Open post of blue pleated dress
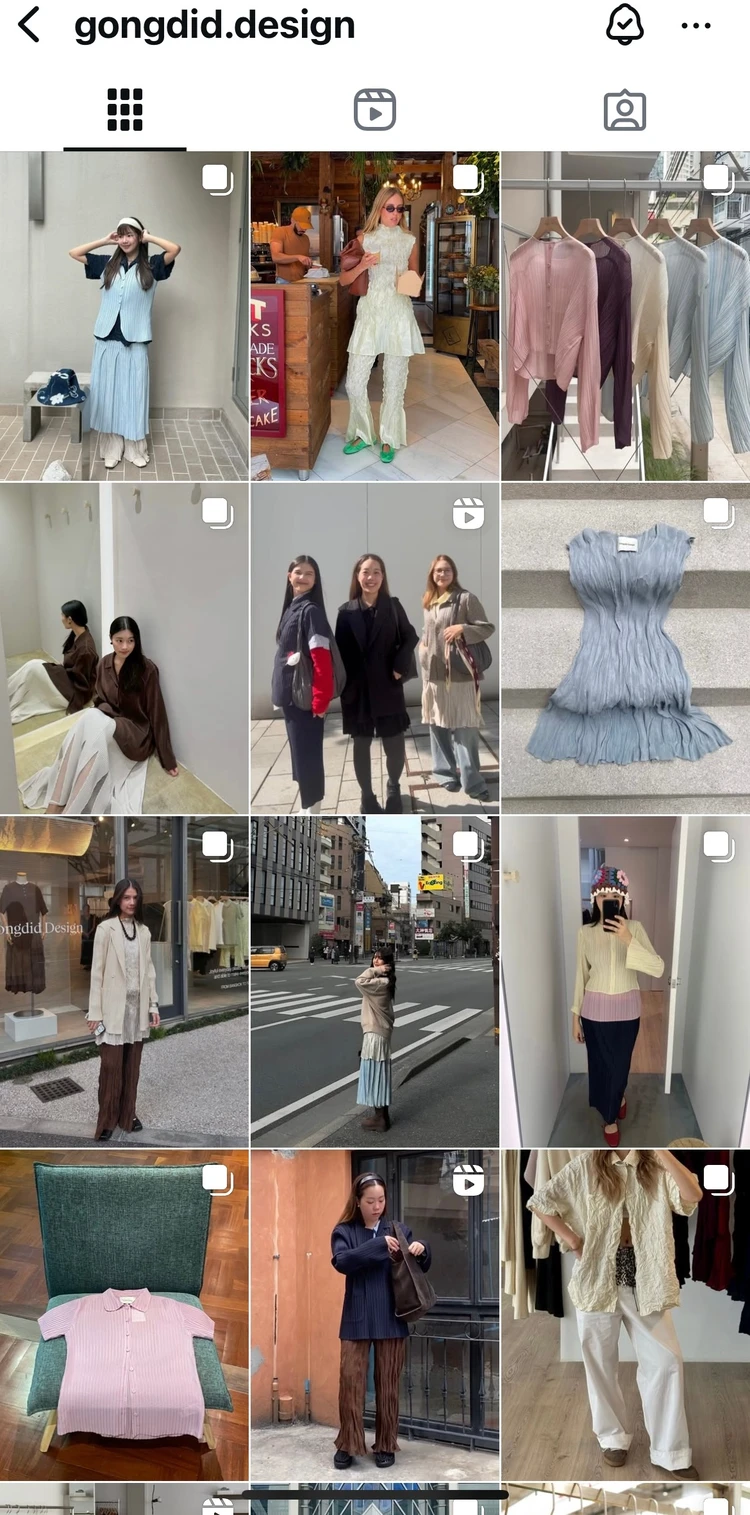Image resolution: width=750 pixels, height=1515 pixels. pos(626,648)
